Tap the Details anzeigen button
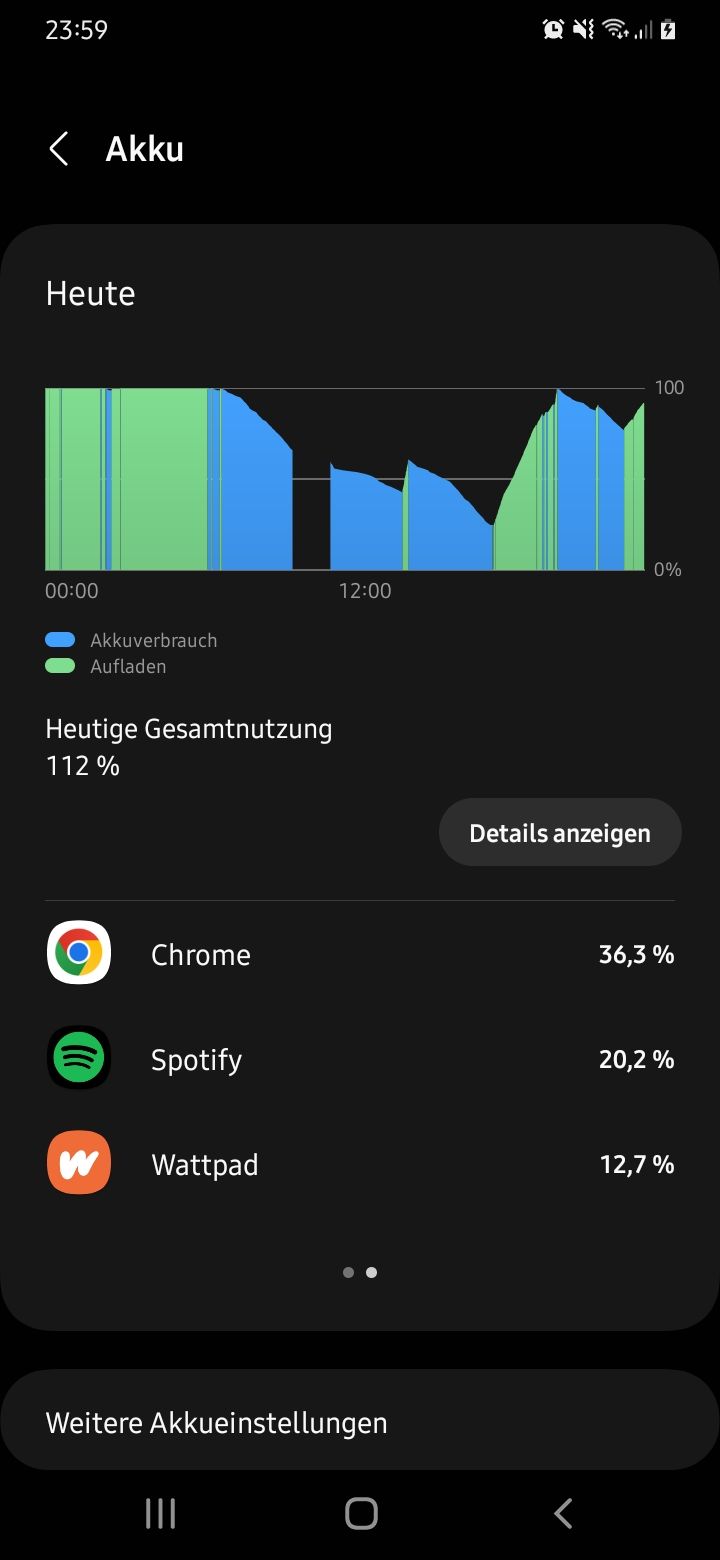The image size is (720, 1560). 560,833
